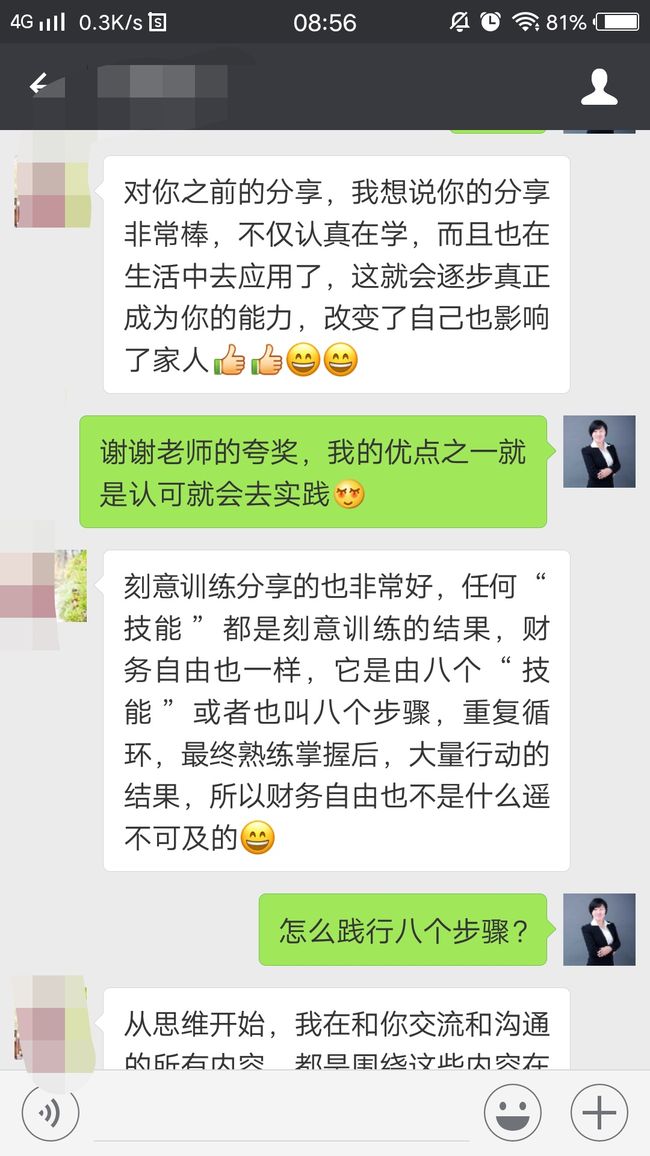Open sender avatar beside 怎么践行八个步骤 message
650x1156 pixels.
pos(599,930)
